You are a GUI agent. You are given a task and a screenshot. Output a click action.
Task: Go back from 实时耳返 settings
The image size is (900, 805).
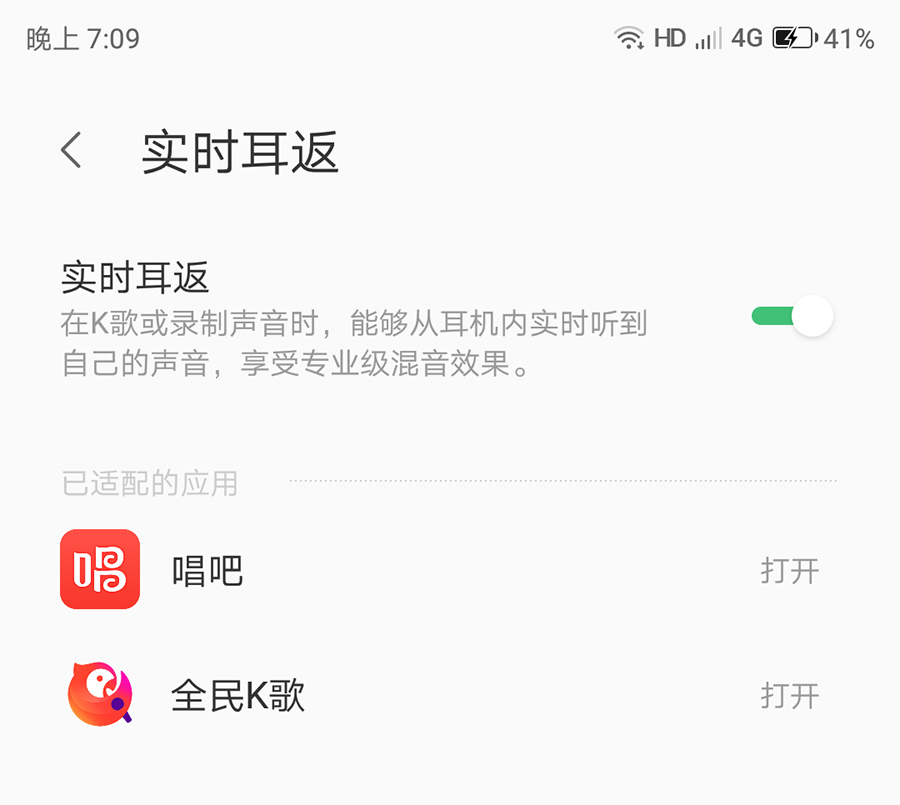[71, 151]
